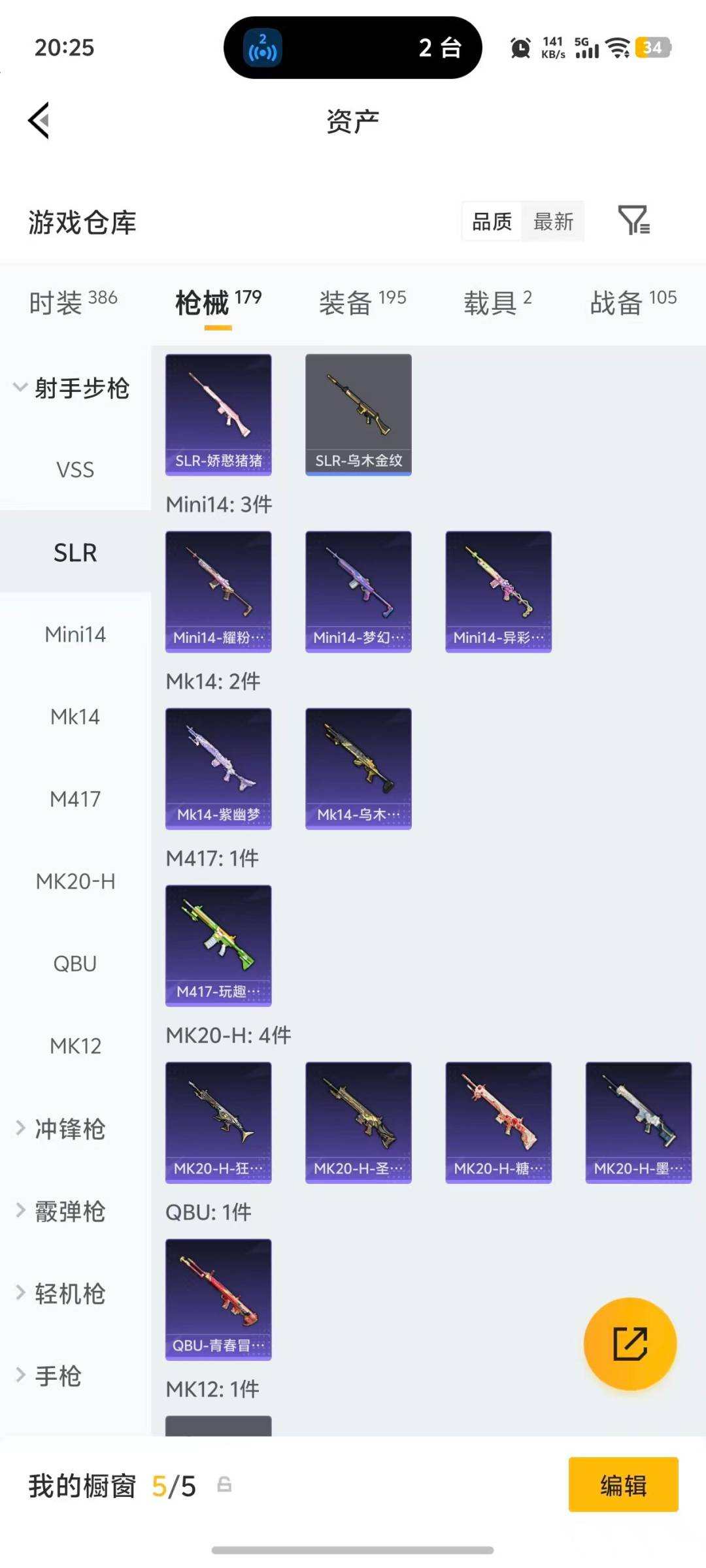Open the SLR-娇憨猪猪 skin
This screenshot has height=1568, width=706.
tap(218, 414)
